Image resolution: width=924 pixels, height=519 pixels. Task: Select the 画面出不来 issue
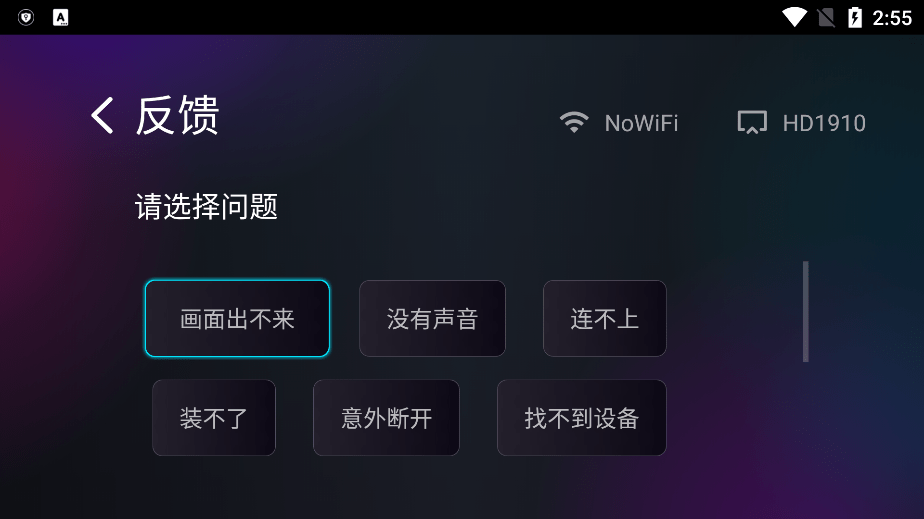(x=237, y=319)
